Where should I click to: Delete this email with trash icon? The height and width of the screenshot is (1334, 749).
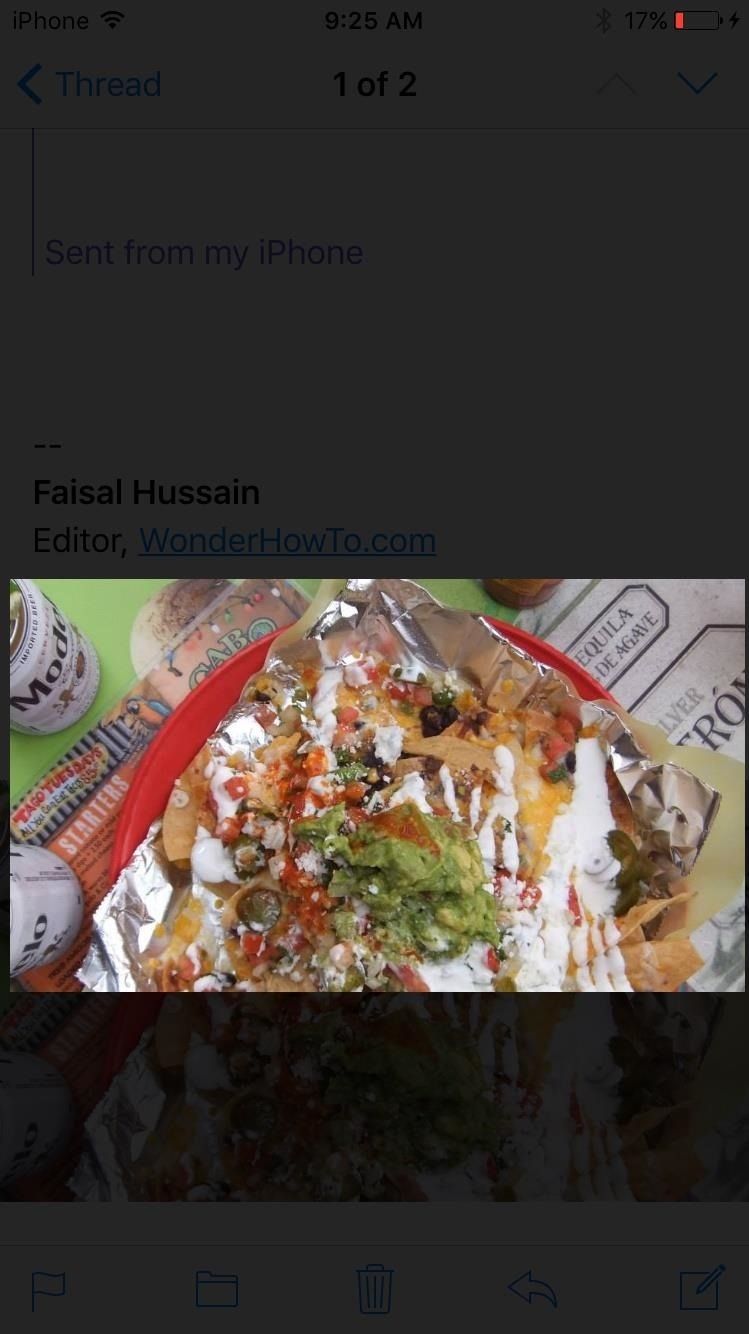point(375,1289)
